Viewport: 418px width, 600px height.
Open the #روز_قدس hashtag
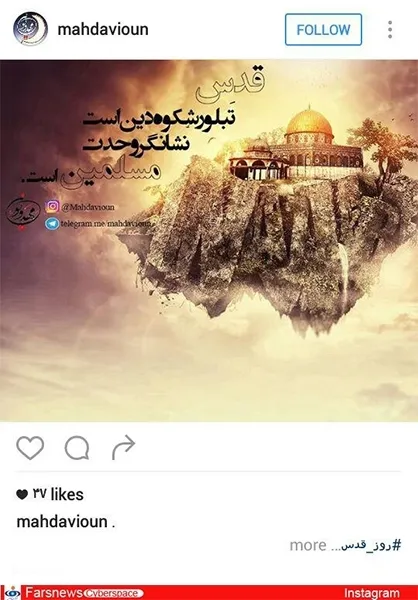pyautogui.click(x=371, y=545)
